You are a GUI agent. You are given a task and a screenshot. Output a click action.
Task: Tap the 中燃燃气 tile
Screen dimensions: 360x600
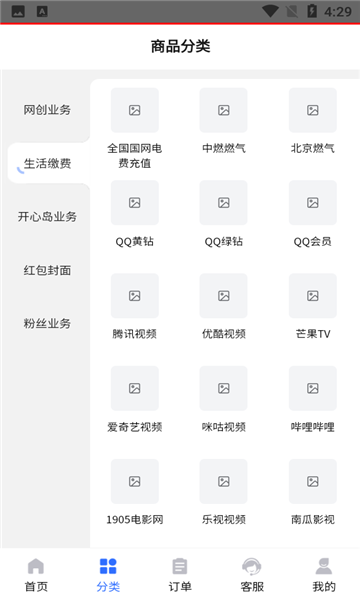223,121
